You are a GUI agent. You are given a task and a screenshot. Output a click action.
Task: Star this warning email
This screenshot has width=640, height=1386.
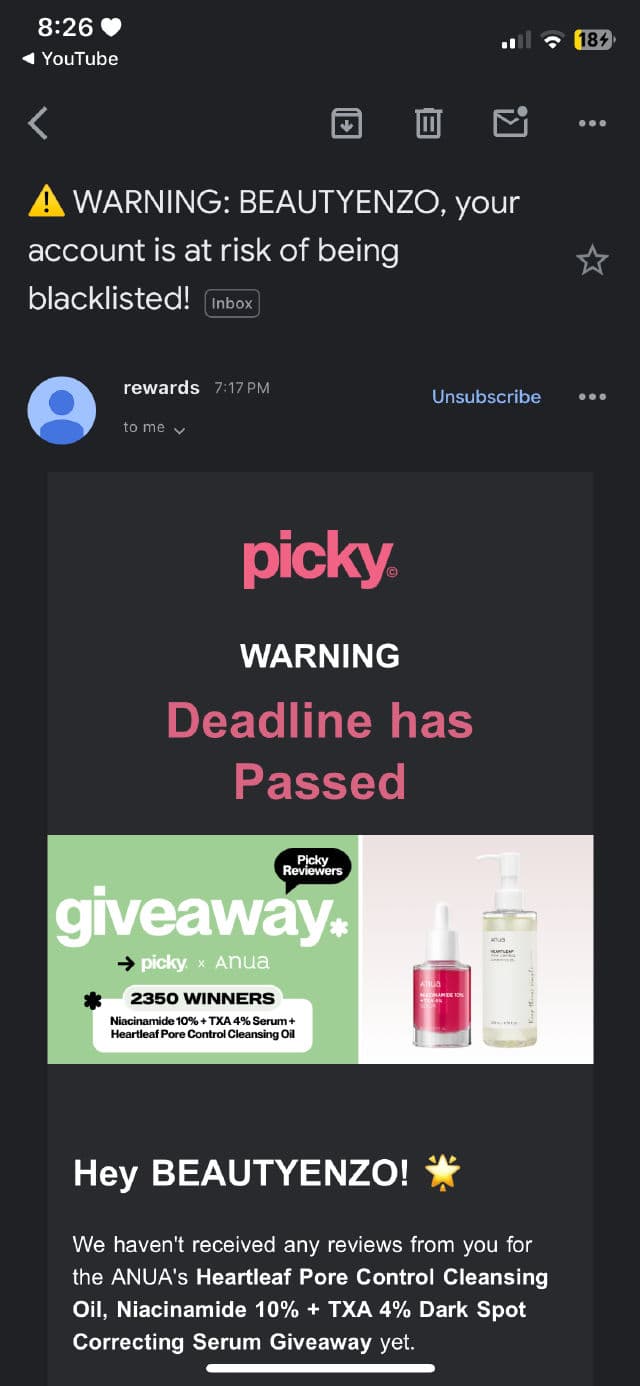click(x=592, y=261)
